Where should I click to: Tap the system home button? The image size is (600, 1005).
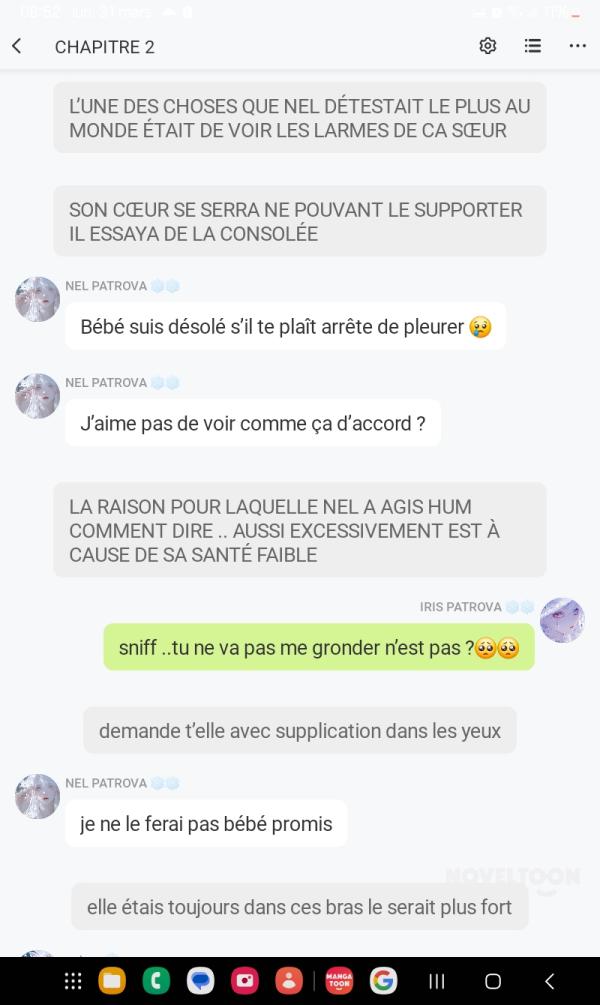click(x=492, y=981)
